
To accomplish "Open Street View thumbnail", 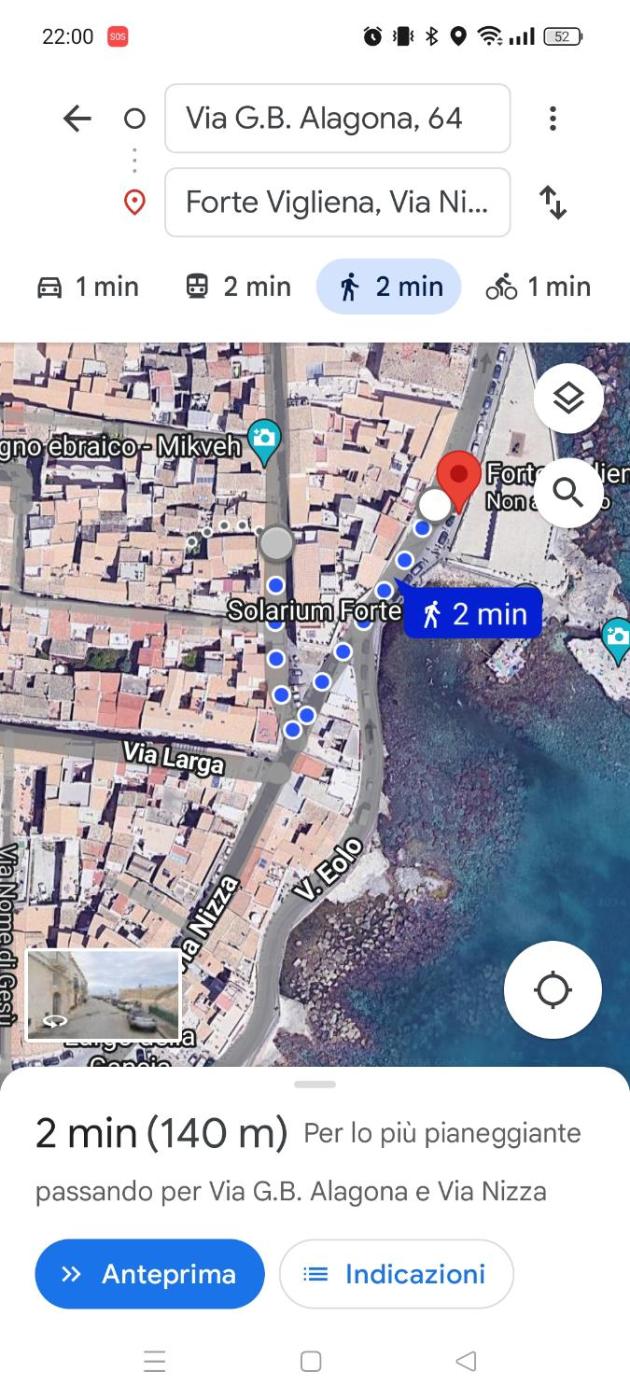I will pos(103,995).
